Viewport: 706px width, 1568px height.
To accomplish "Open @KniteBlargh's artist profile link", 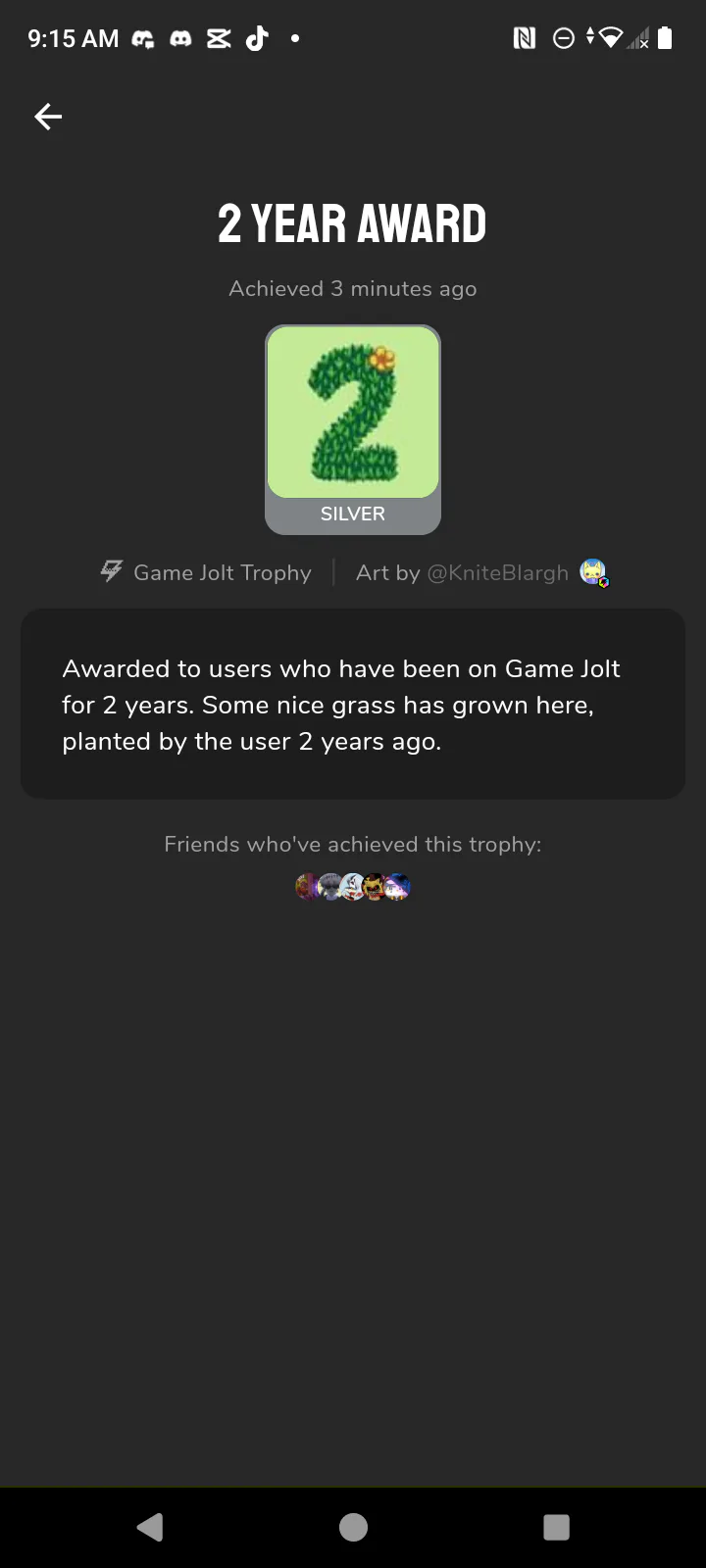I will point(497,573).
